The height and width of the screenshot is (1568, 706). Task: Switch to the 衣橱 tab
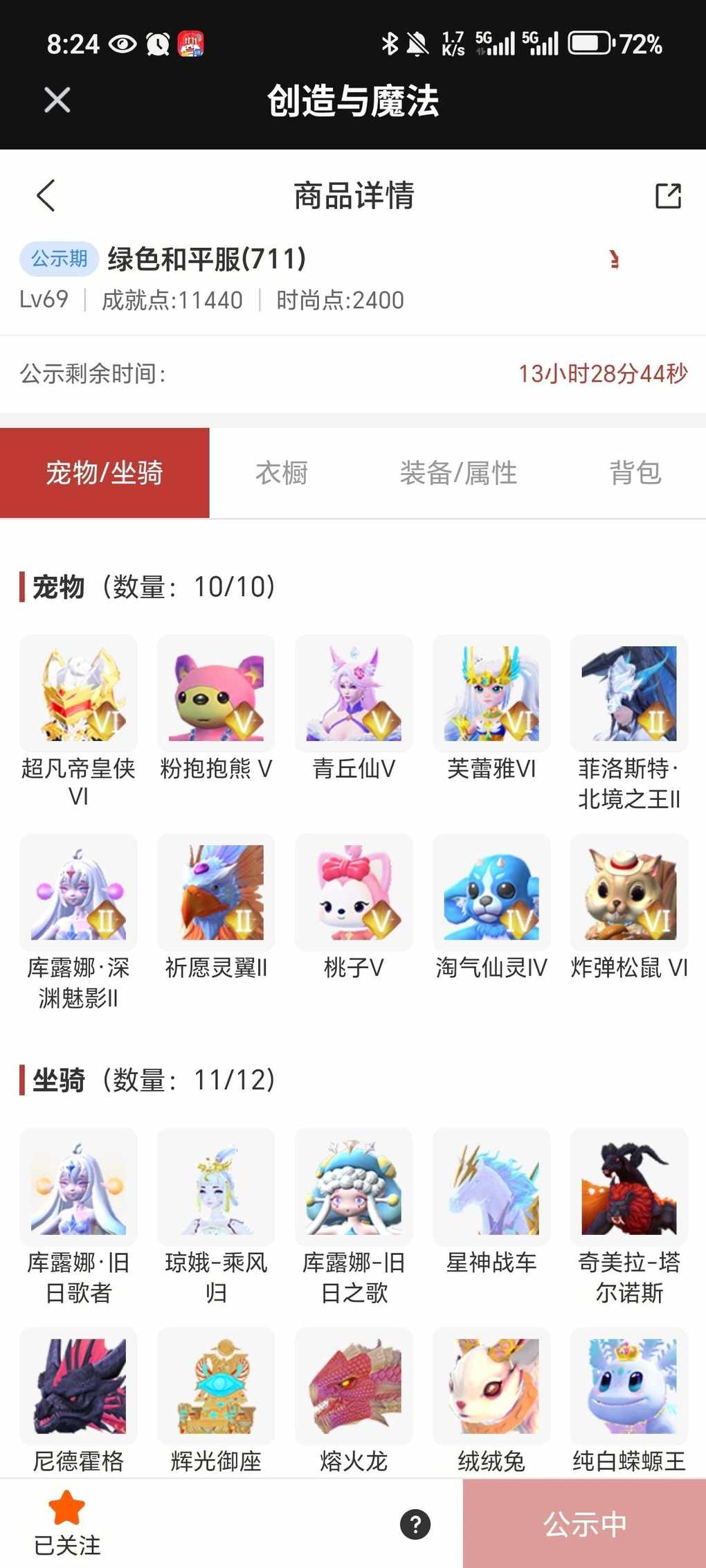pyautogui.click(x=281, y=473)
